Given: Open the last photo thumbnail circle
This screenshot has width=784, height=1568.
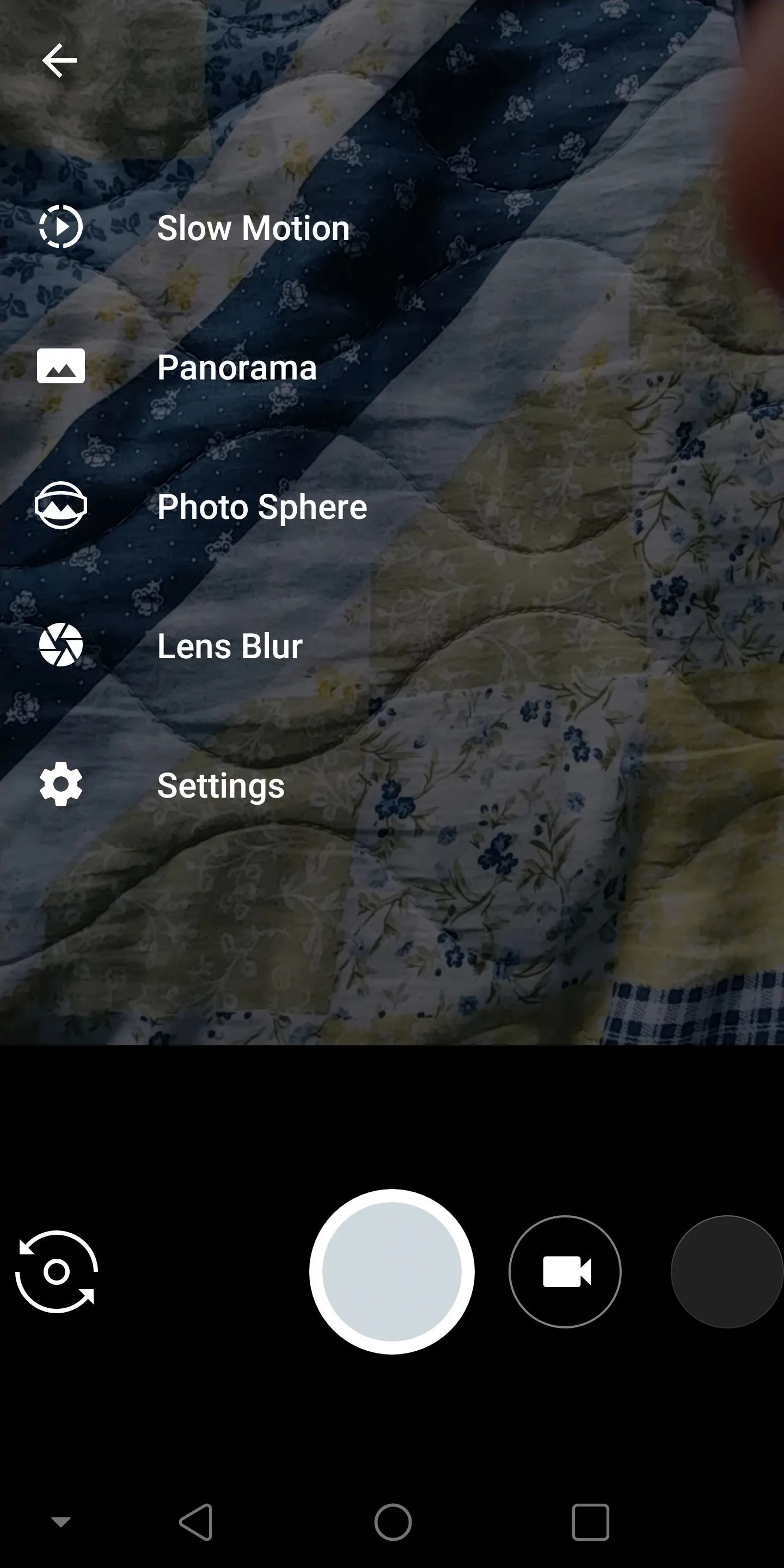Looking at the screenshot, I should click(727, 1272).
